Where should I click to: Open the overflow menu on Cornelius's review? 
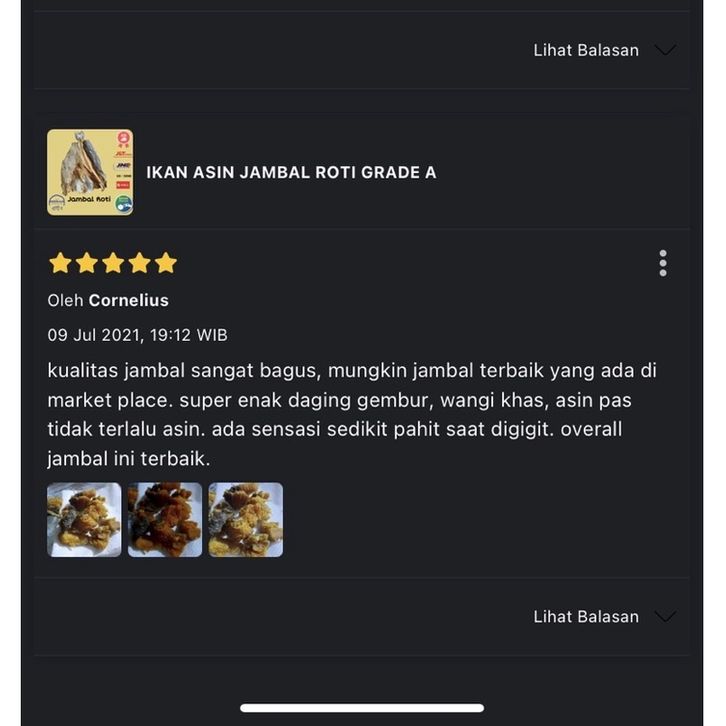point(662,263)
